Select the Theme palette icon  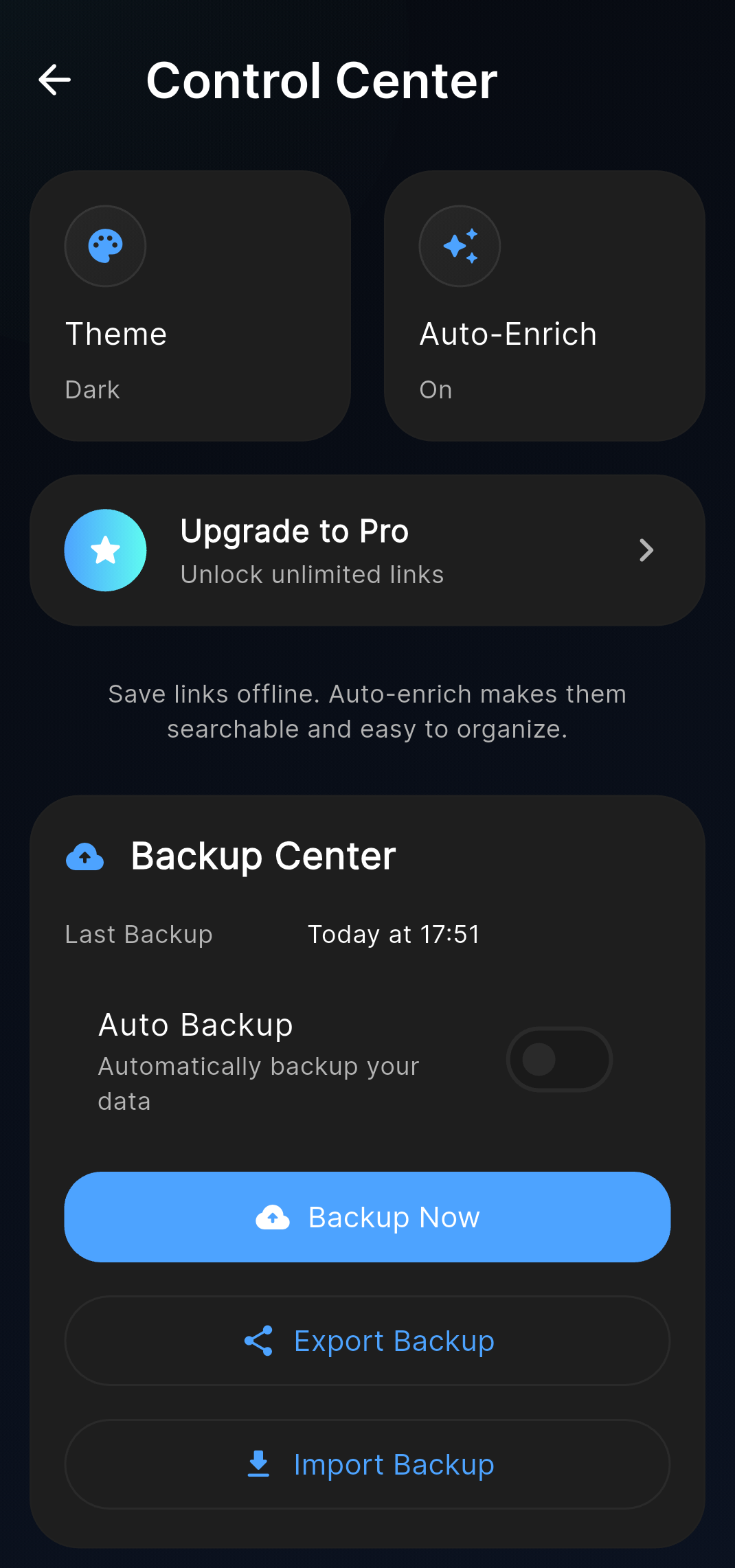(x=104, y=245)
